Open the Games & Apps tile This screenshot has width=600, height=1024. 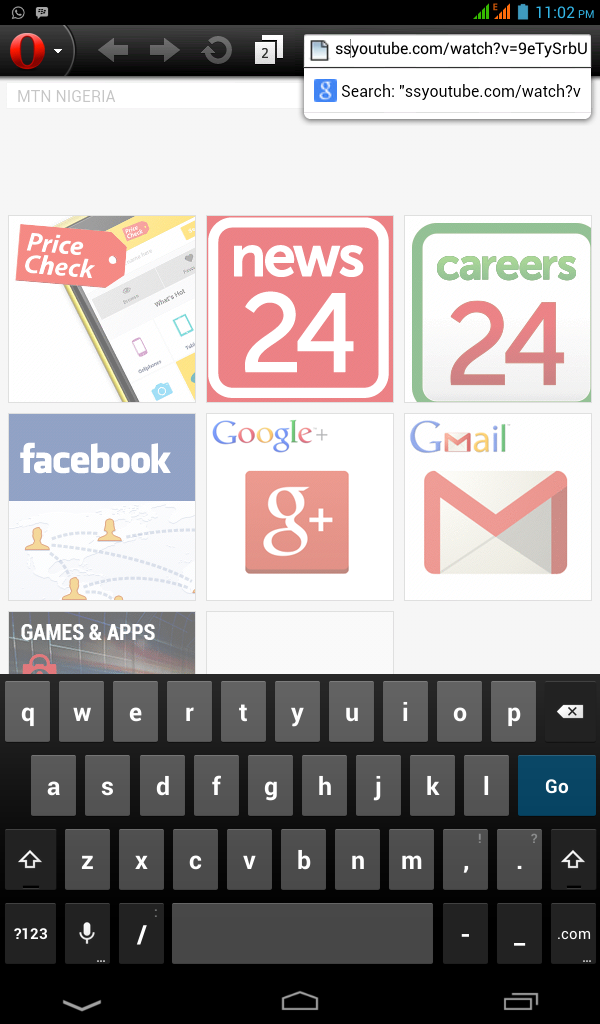pos(102,642)
